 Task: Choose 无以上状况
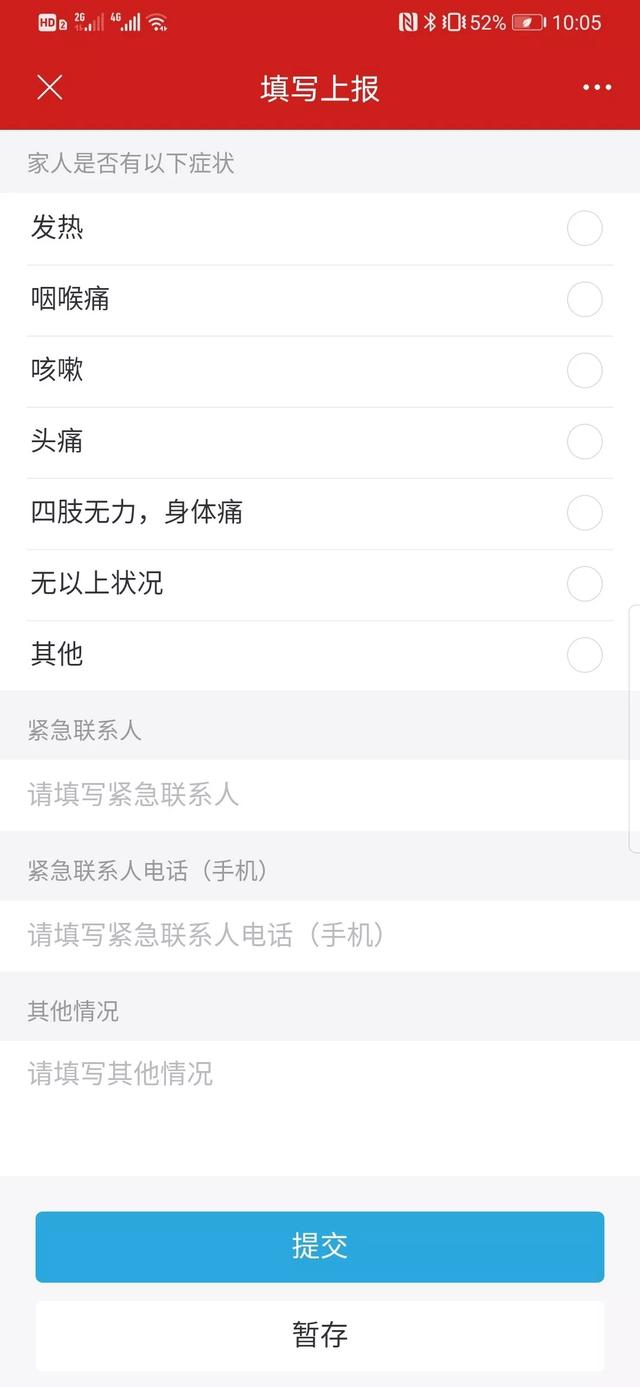(x=320, y=584)
